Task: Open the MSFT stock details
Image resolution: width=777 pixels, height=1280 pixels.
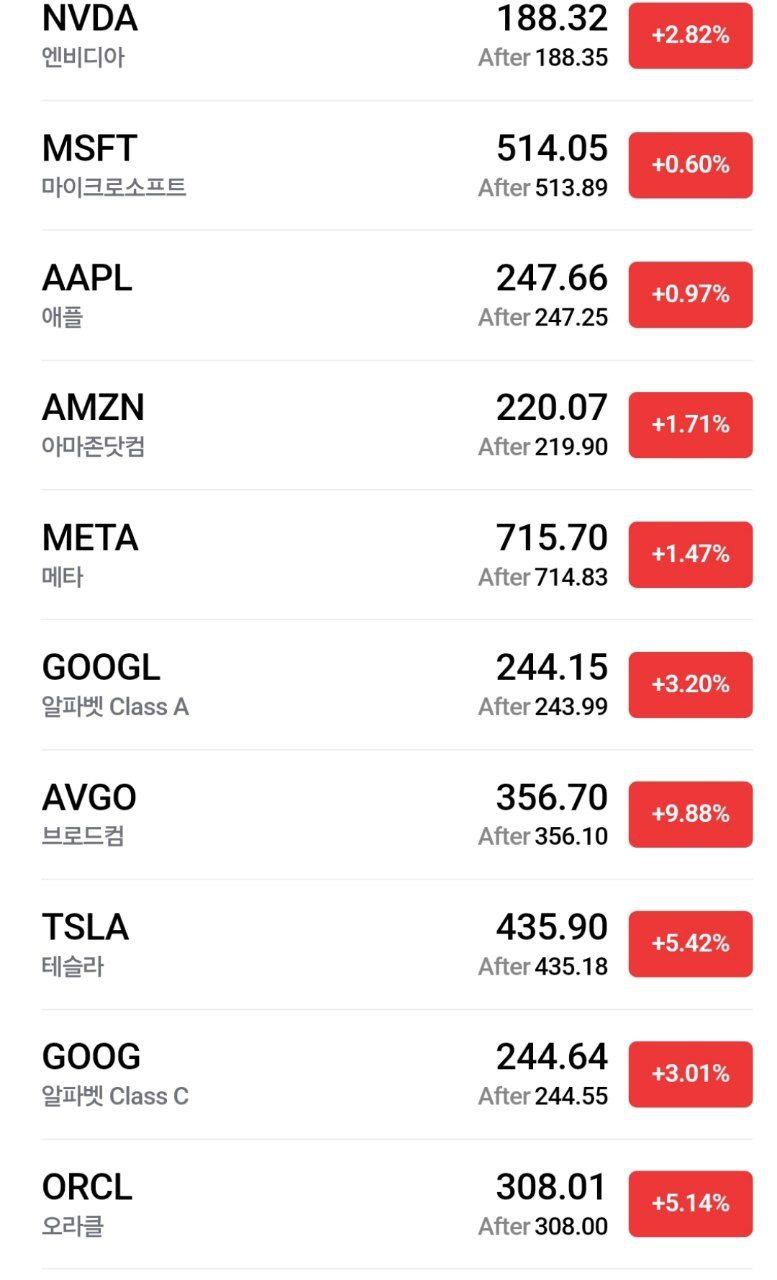Action: point(300,166)
